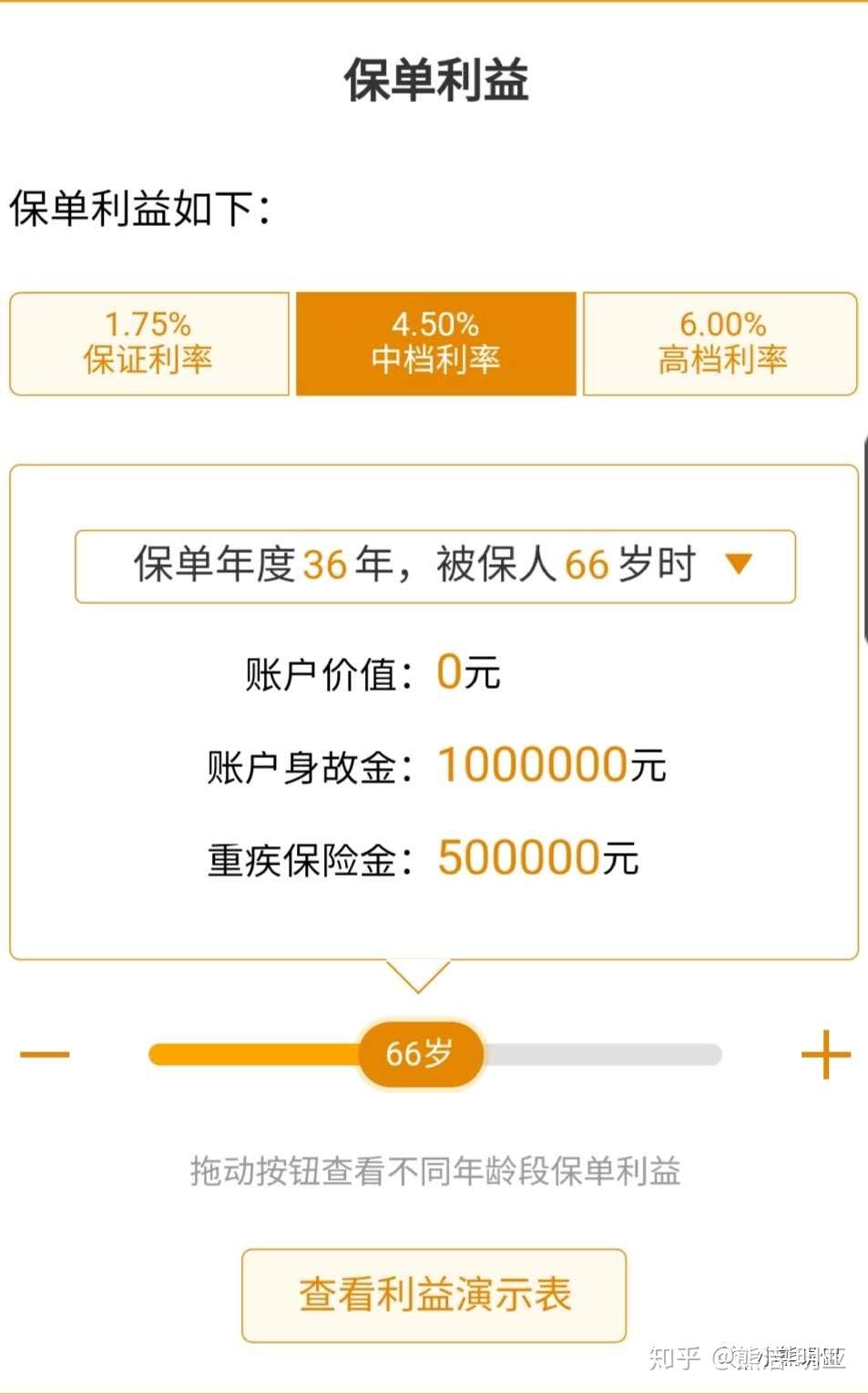The width and height of the screenshot is (868, 1394).
Task: Select the 1.75% 保证利率 rate tab
Action: (x=148, y=343)
